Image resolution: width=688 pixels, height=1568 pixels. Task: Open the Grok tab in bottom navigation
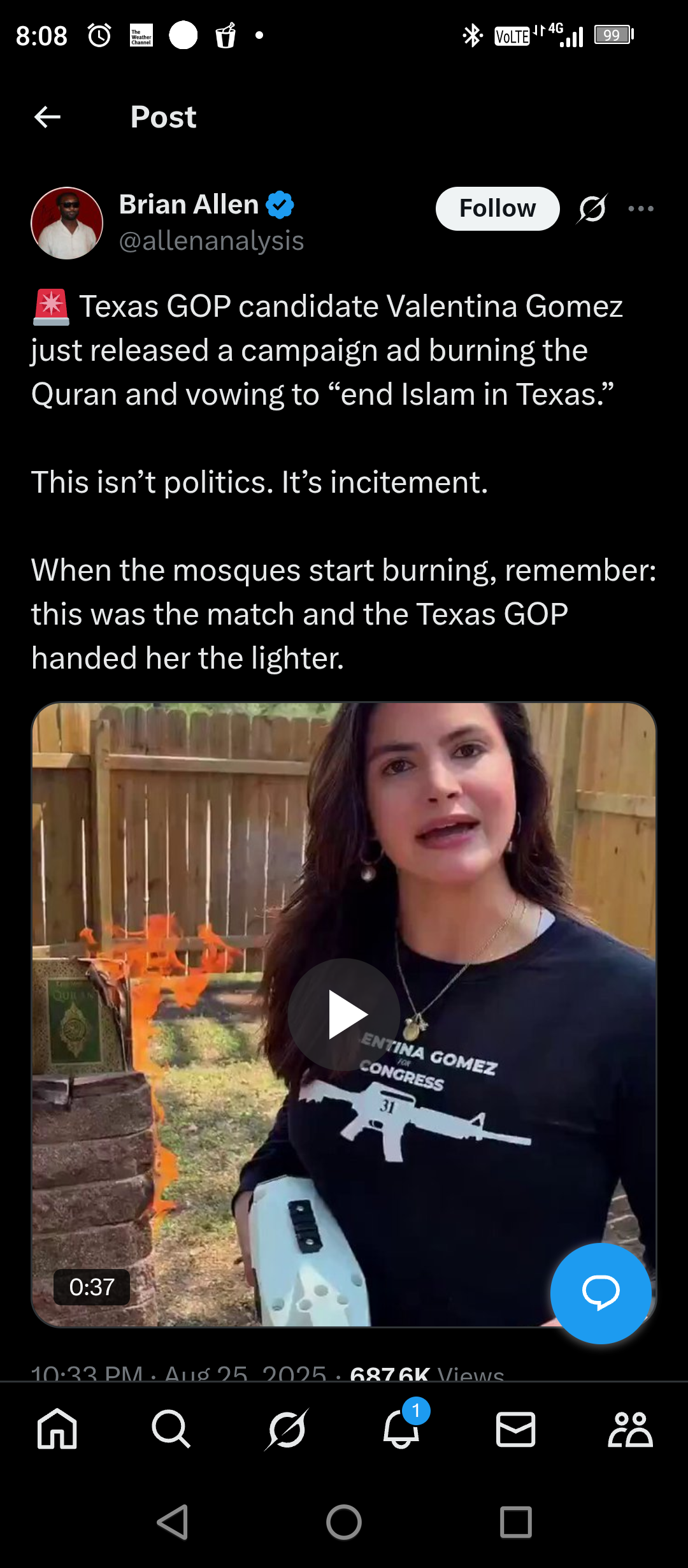point(287,1428)
